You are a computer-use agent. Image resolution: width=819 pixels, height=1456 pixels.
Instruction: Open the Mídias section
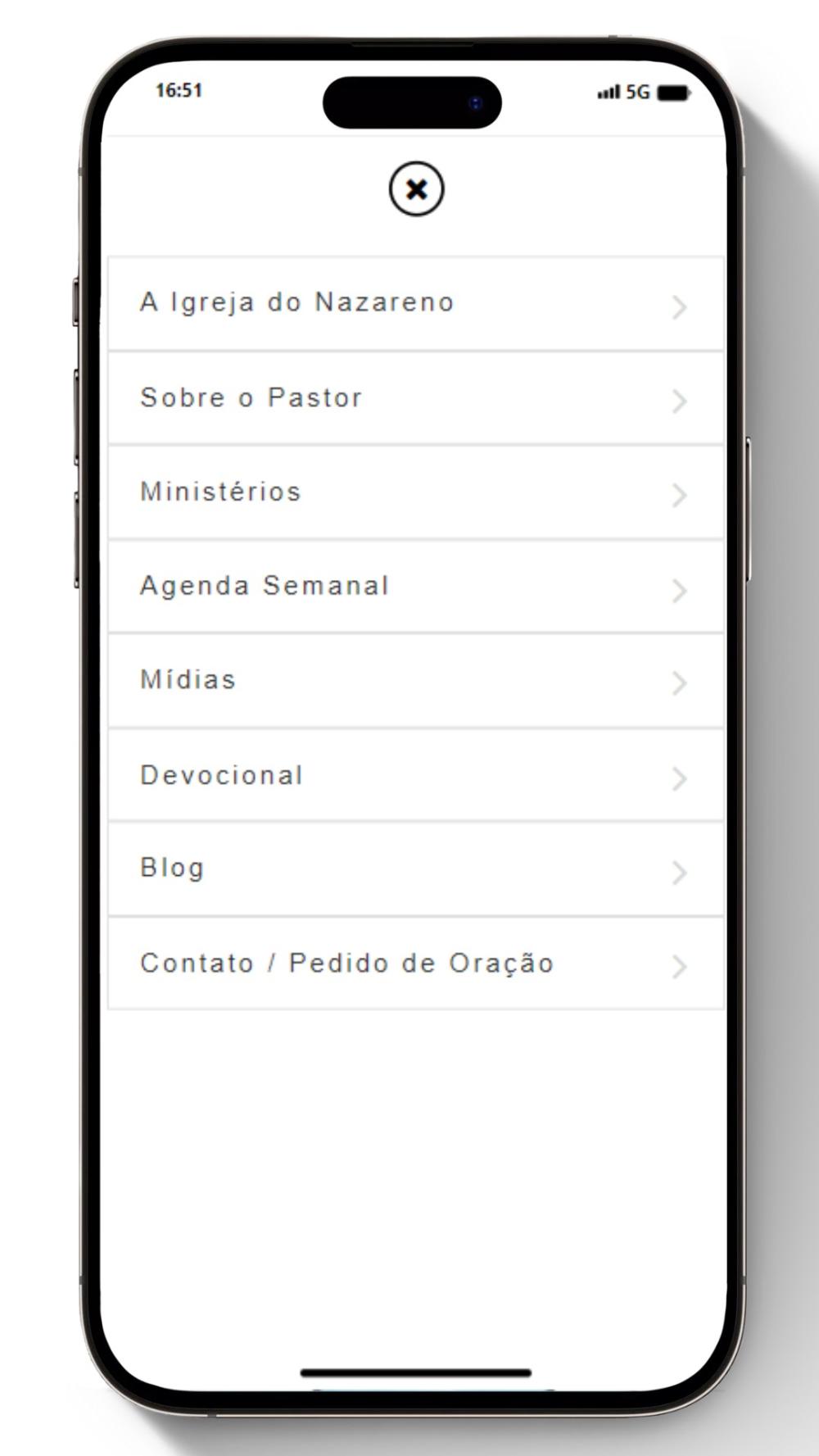pyautogui.click(x=416, y=681)
